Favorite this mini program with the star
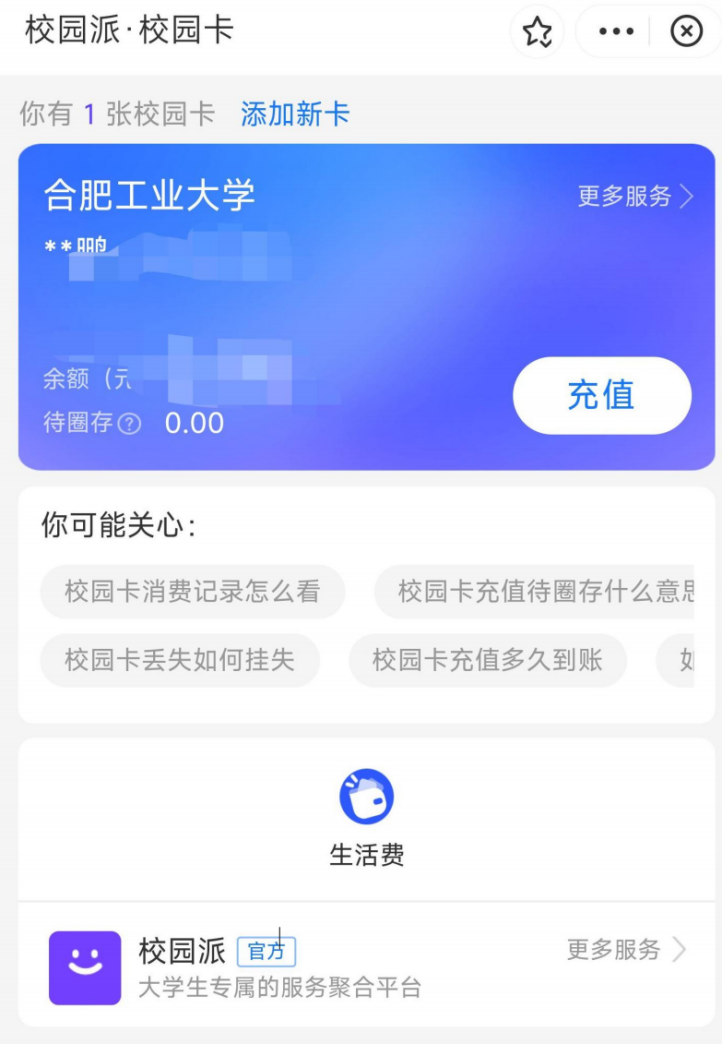The width and height of the screenshot is (722, 1044). point(538,33)
